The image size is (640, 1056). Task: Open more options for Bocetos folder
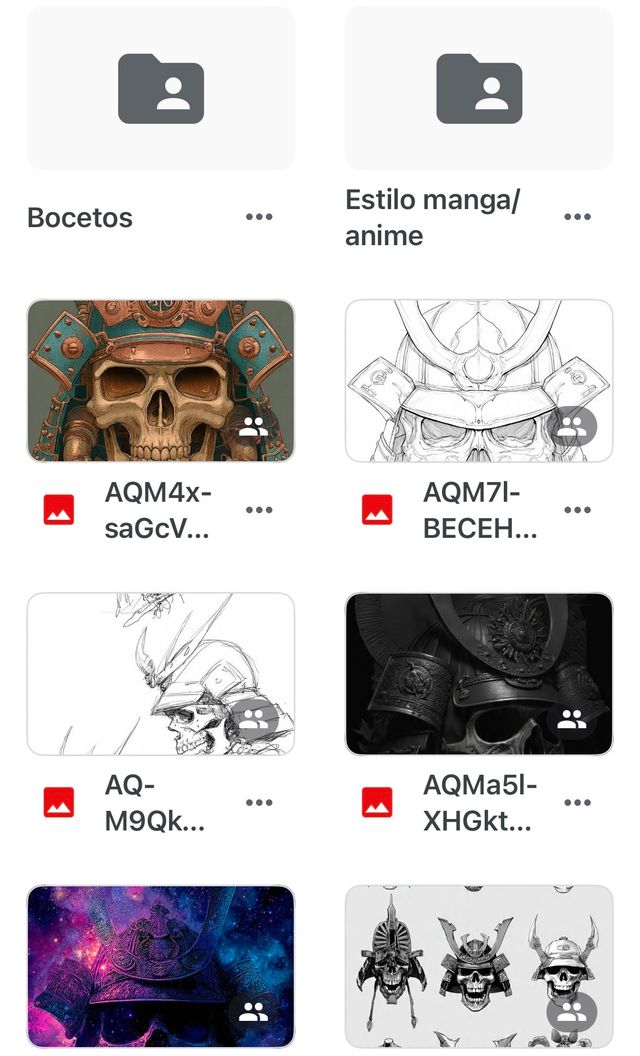[259, 217]
